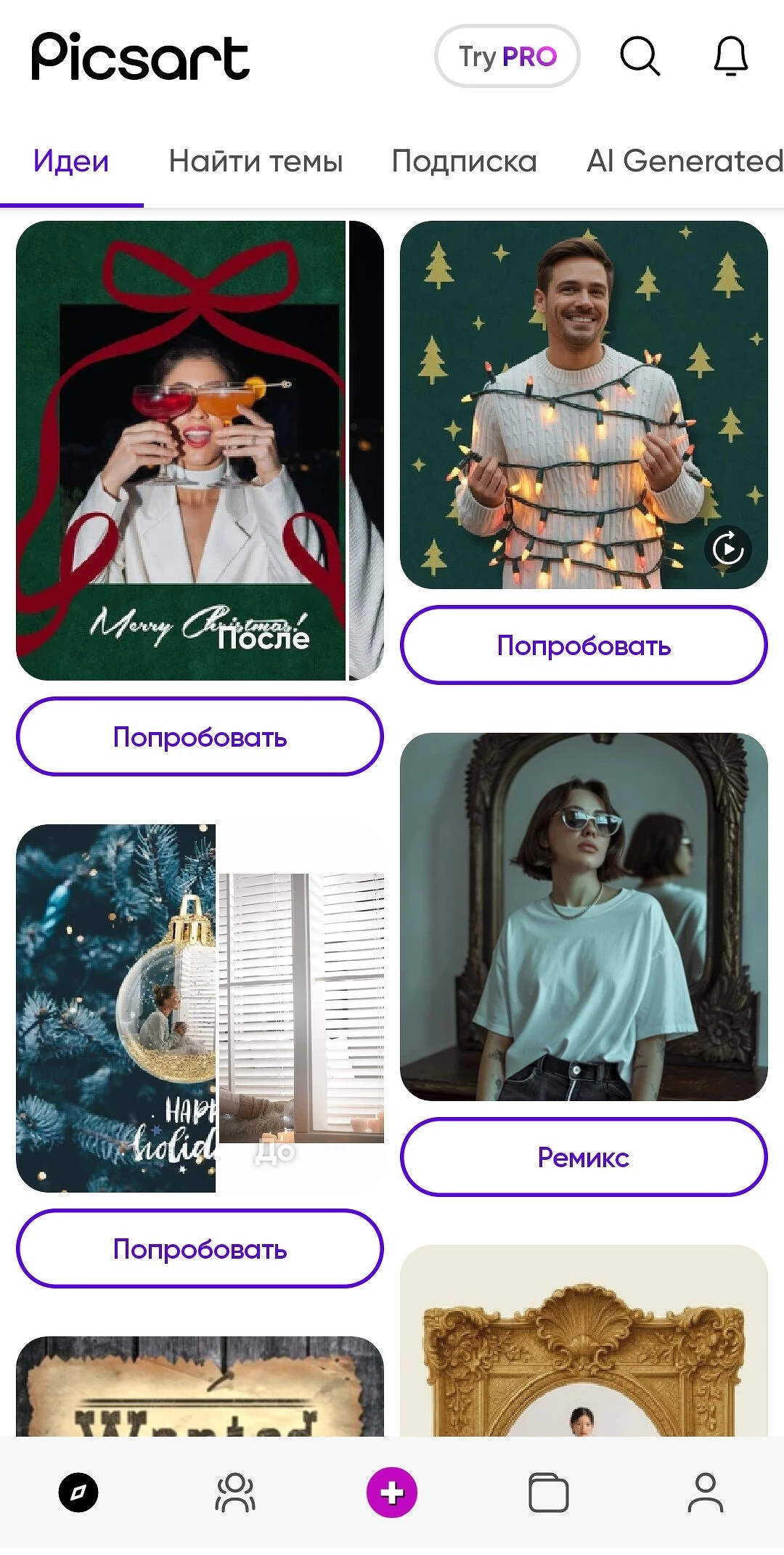This screenshot has height=1555, width=784.
Task: Switch to the AI Generated tab
Action: pyautogui.click(x=683, y=161)
